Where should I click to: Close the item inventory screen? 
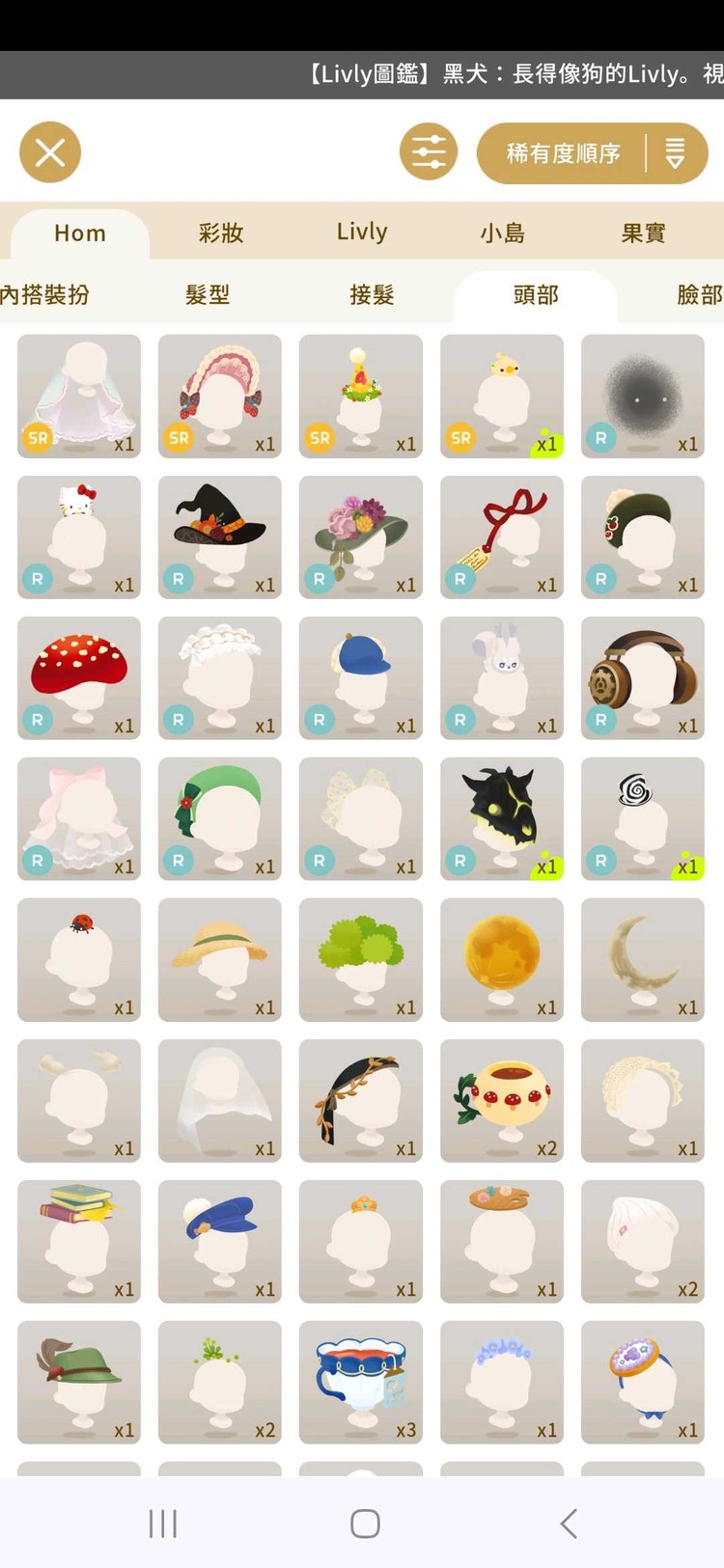[50, 152]
